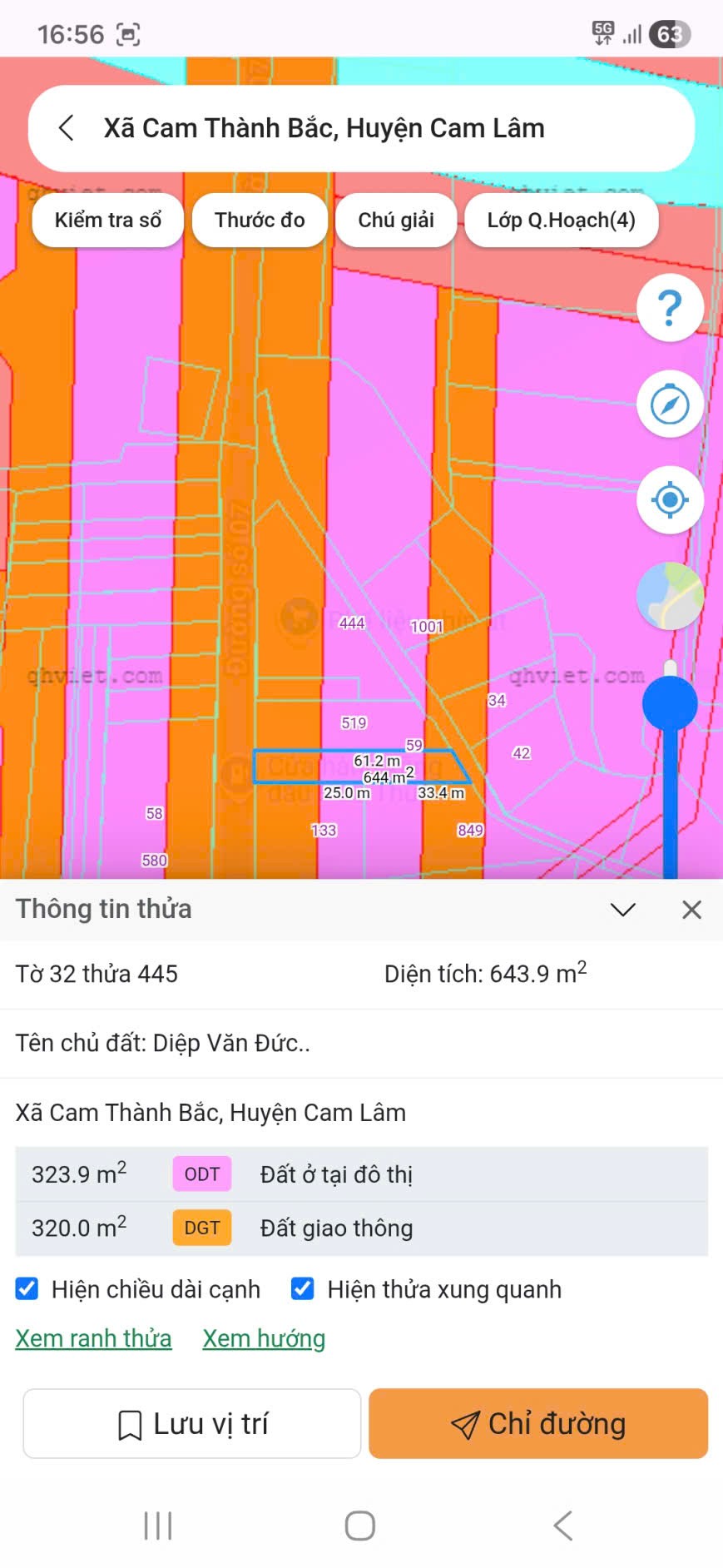Collapse the Thông tin thửa panel chevron
The height and width of the screenshot is (1568, 723).
pos(622,909)
